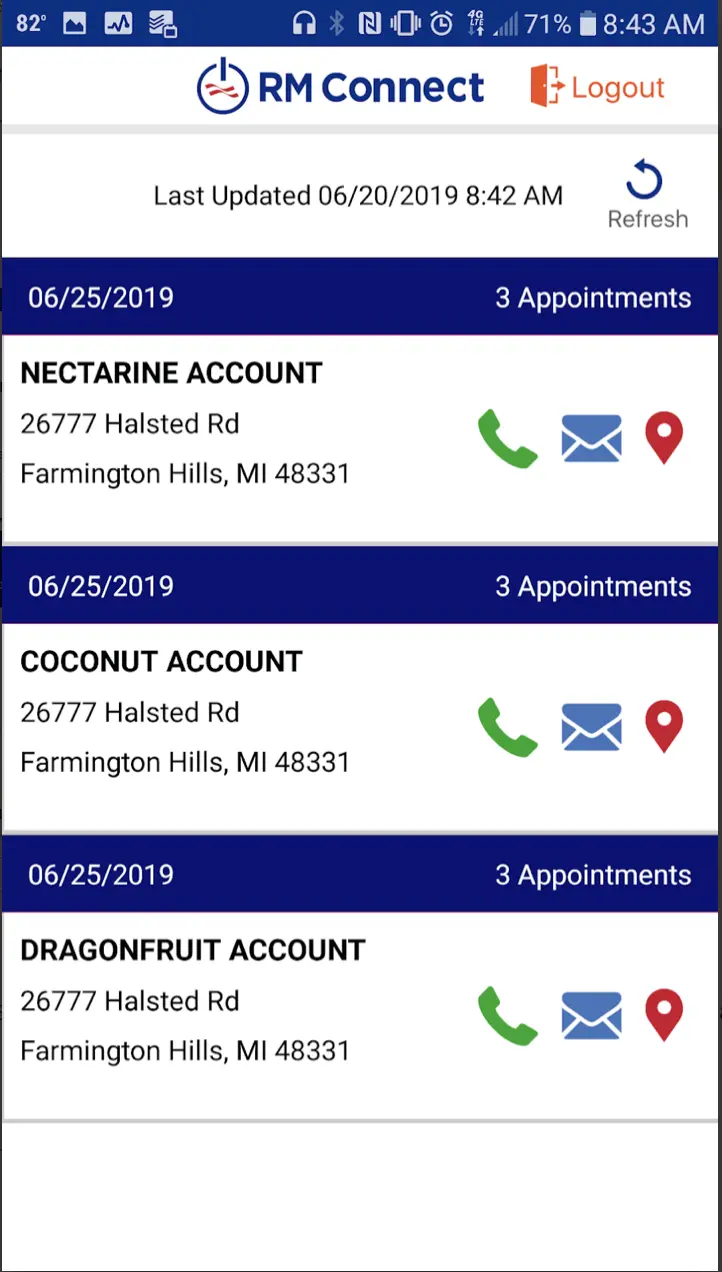Expand the first 06/25/2019 appointments header
This screenshot has width=722, height=1272.
coord(360,297)
